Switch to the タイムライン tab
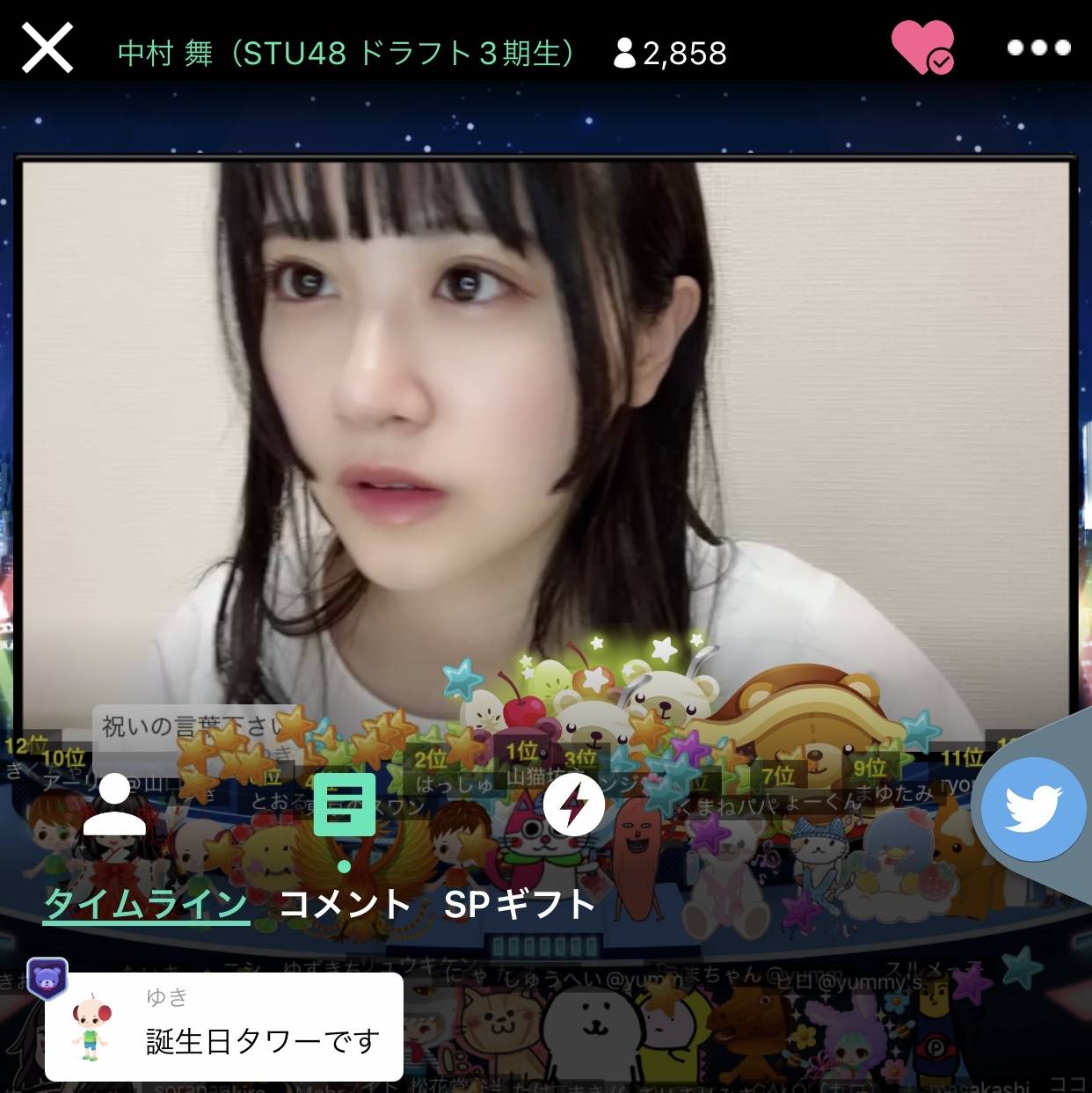1092x1093 pixels. (146, 905)
